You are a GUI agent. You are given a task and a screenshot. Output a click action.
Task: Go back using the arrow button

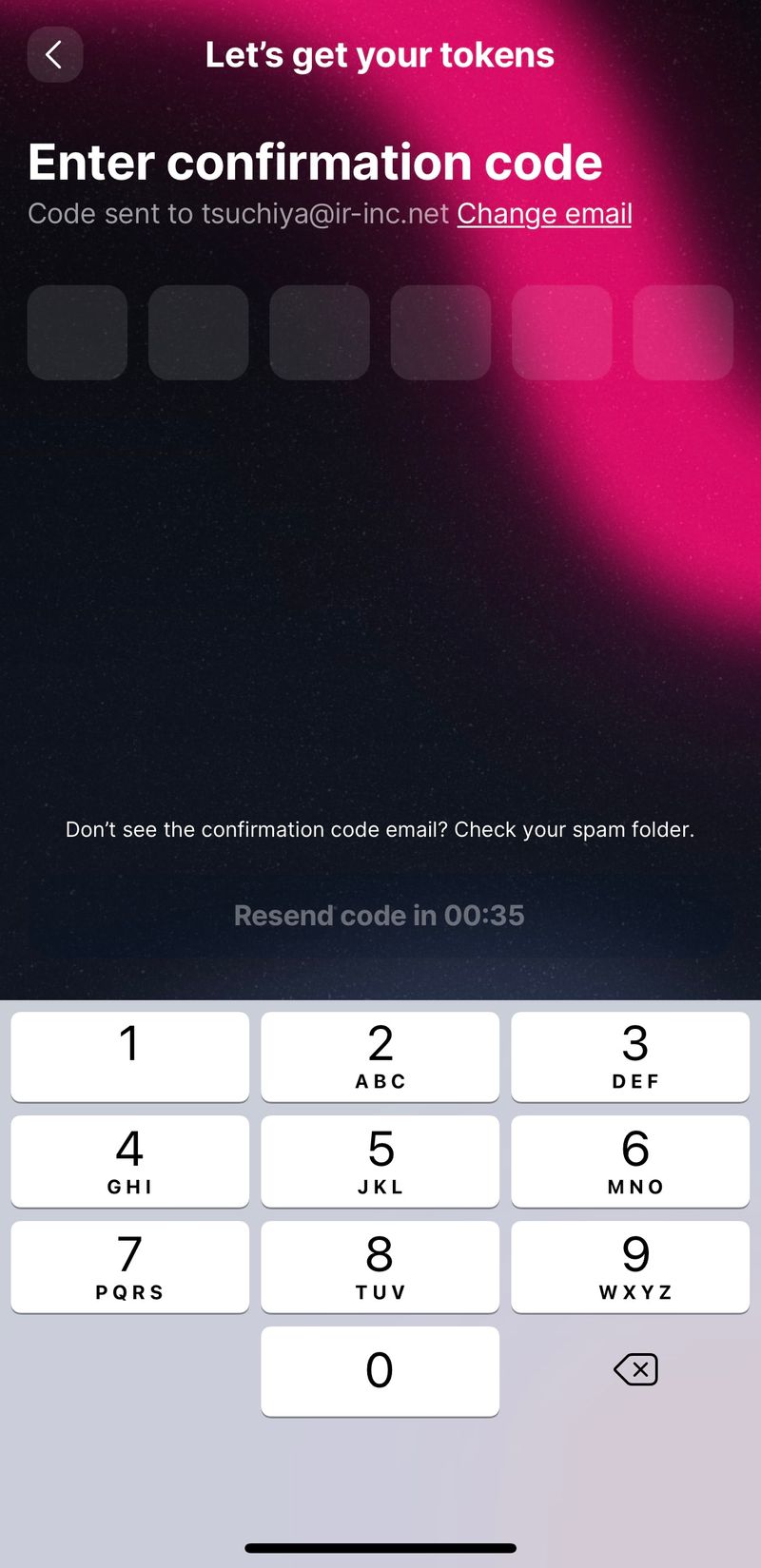pyautogui.click(x=54, y=55)
